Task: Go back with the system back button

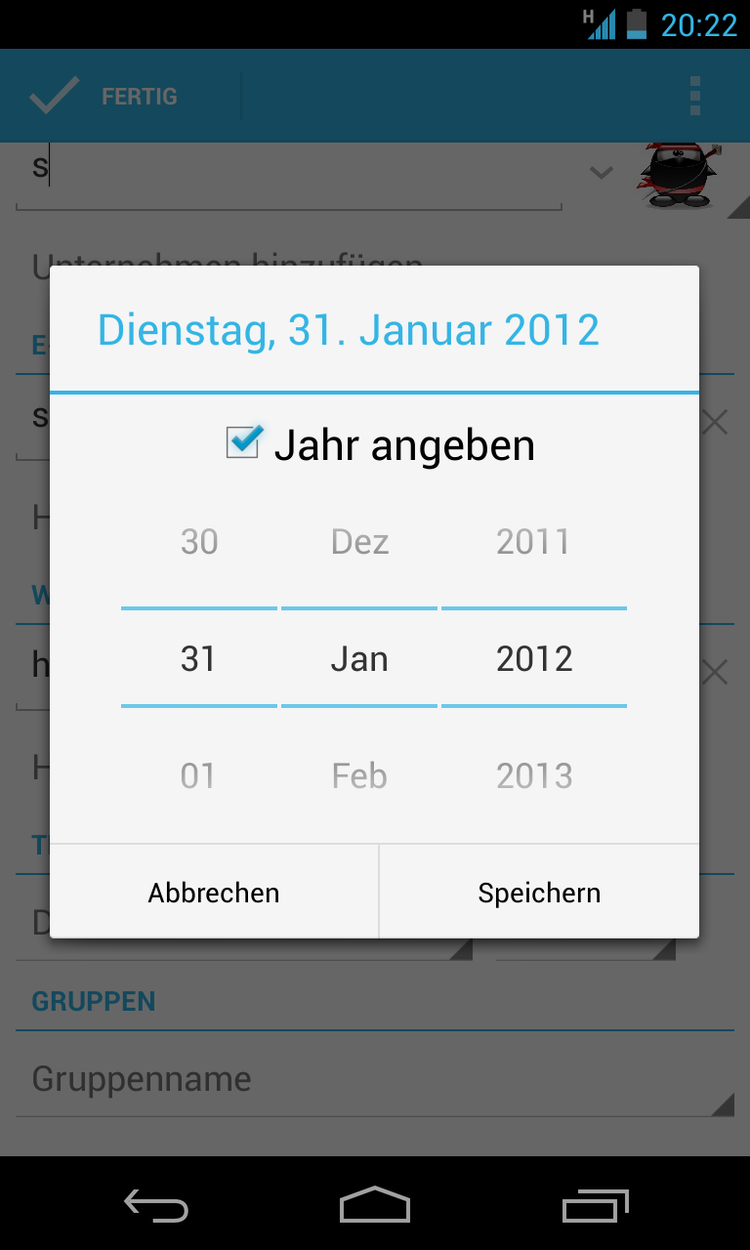Action: [x=156, y=1205]
